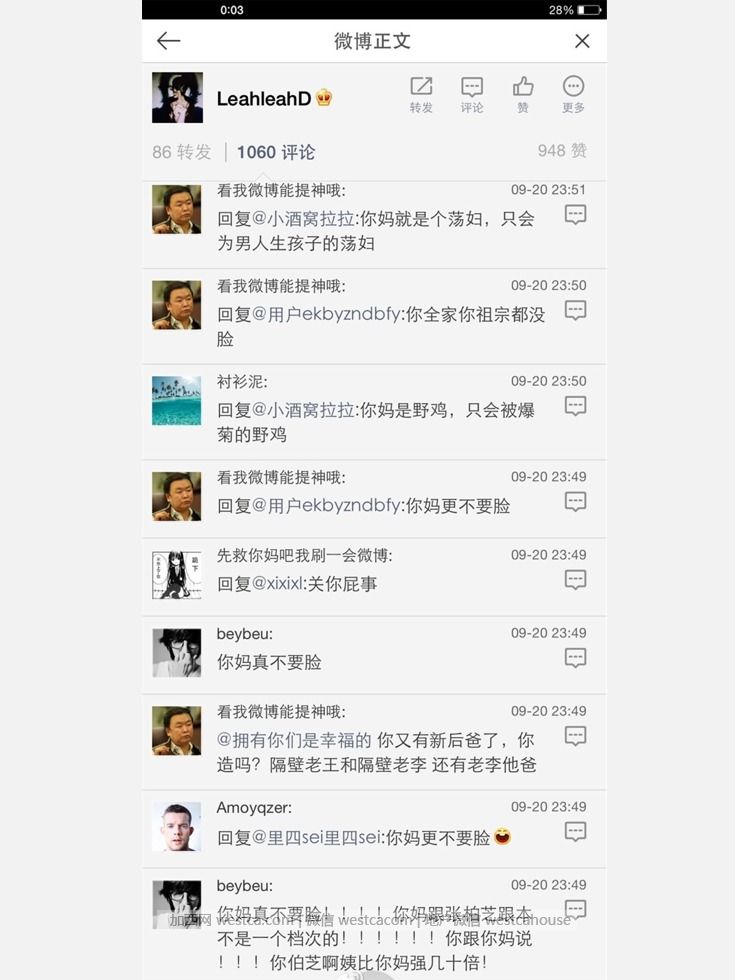View the 948 赞 likes list
The image size is (735, 980).
[x=562, y=151]
